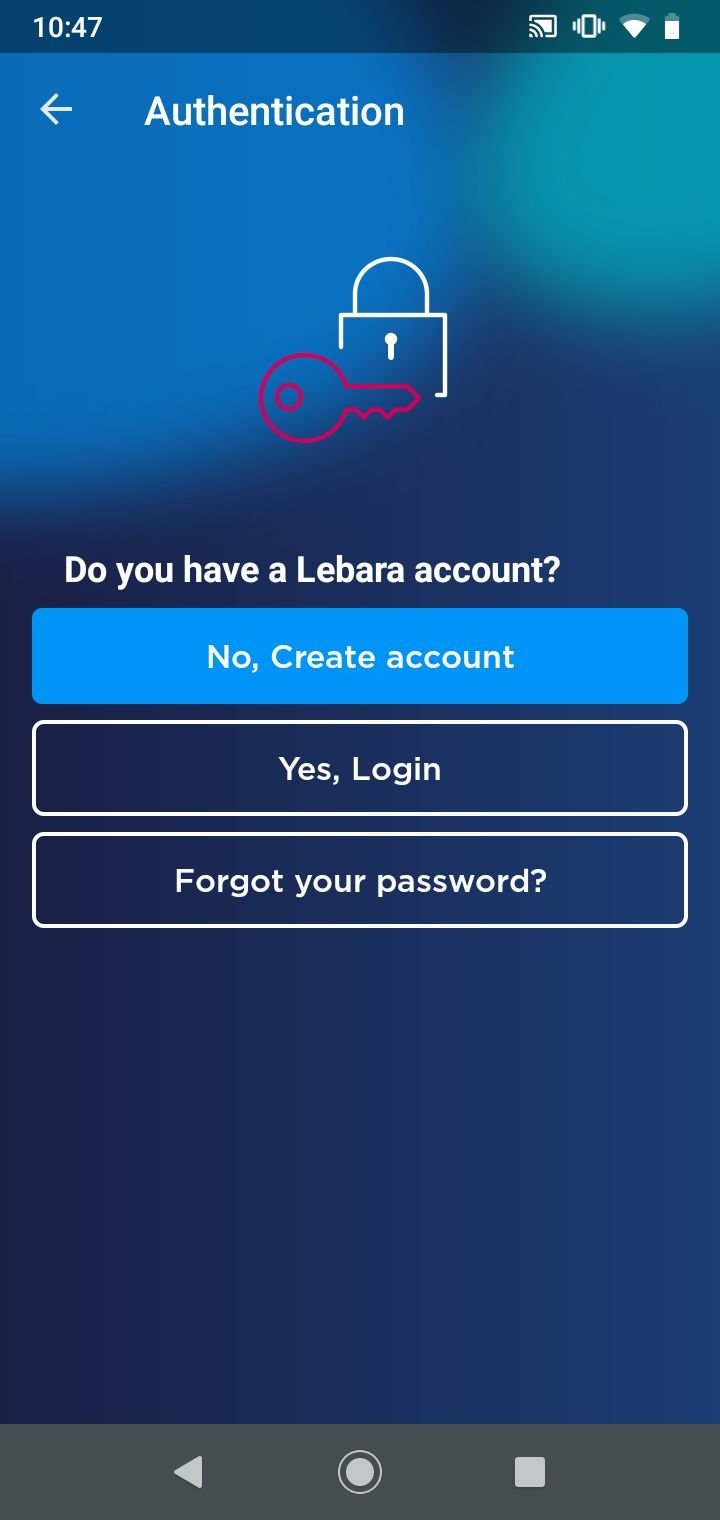Go back using the top-left arrow
This screenshot has height=1520, width=720.
coord(56,110)
